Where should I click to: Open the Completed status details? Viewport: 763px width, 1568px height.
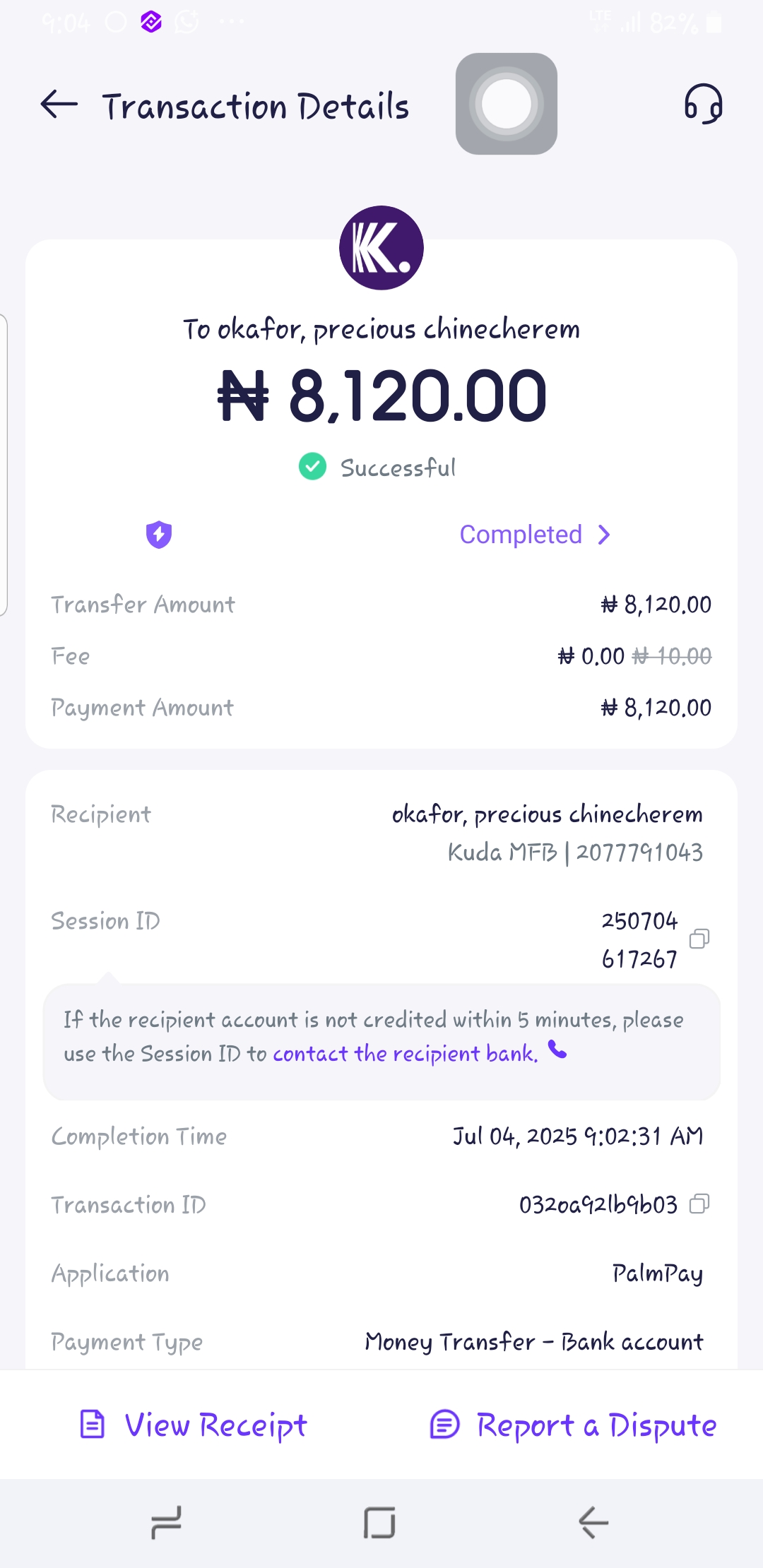(x=535, y=535)
